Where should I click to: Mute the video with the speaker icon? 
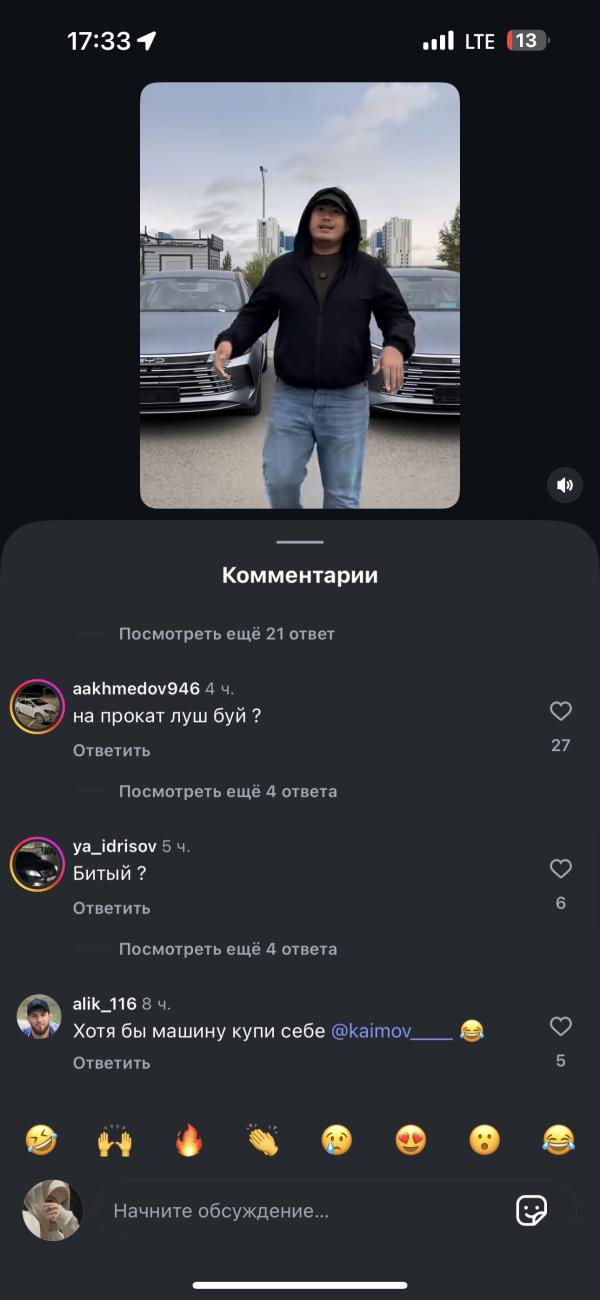click(x=565, y=485)
